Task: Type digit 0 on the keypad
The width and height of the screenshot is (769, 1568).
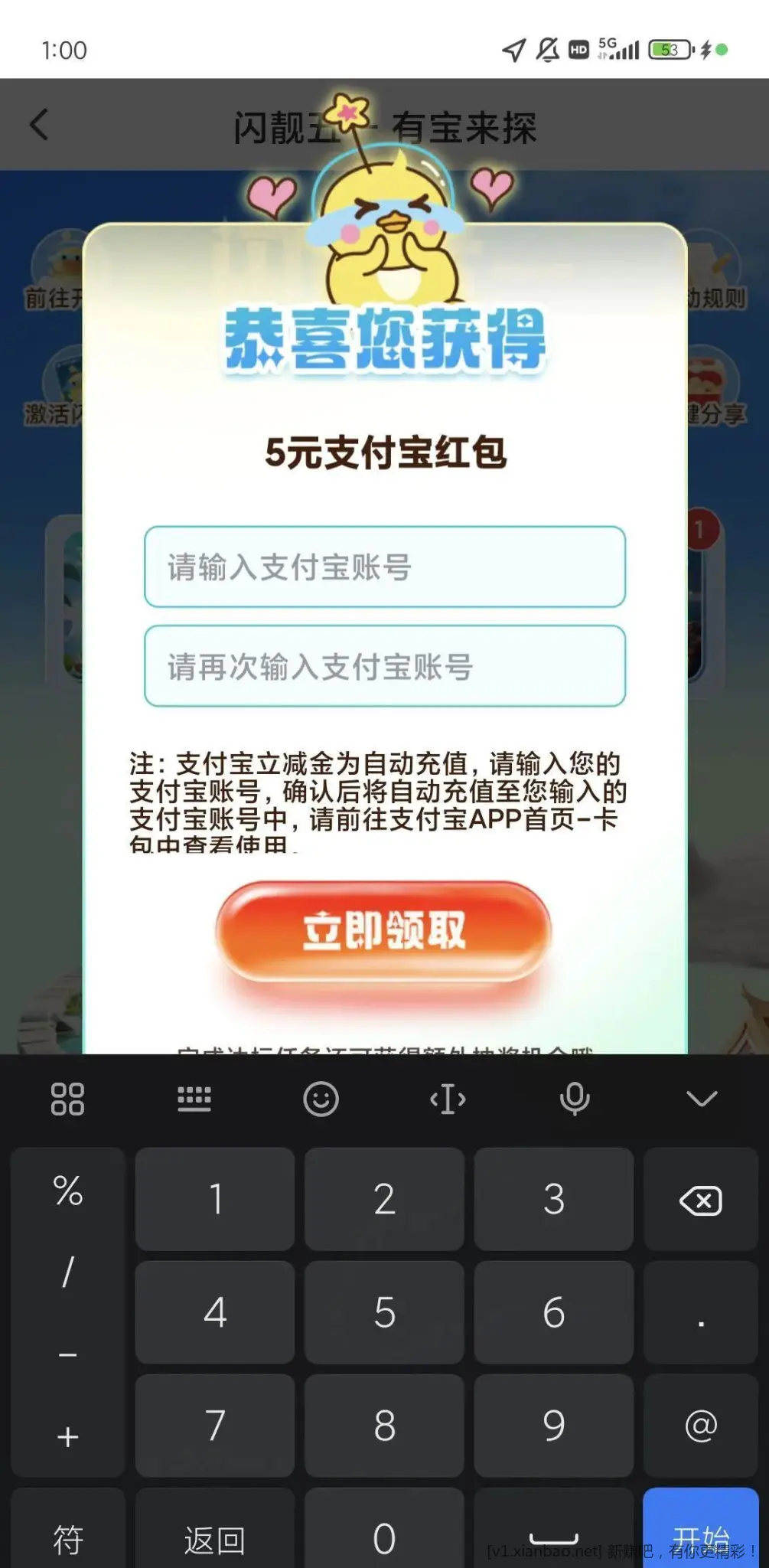Action: 384,1539
